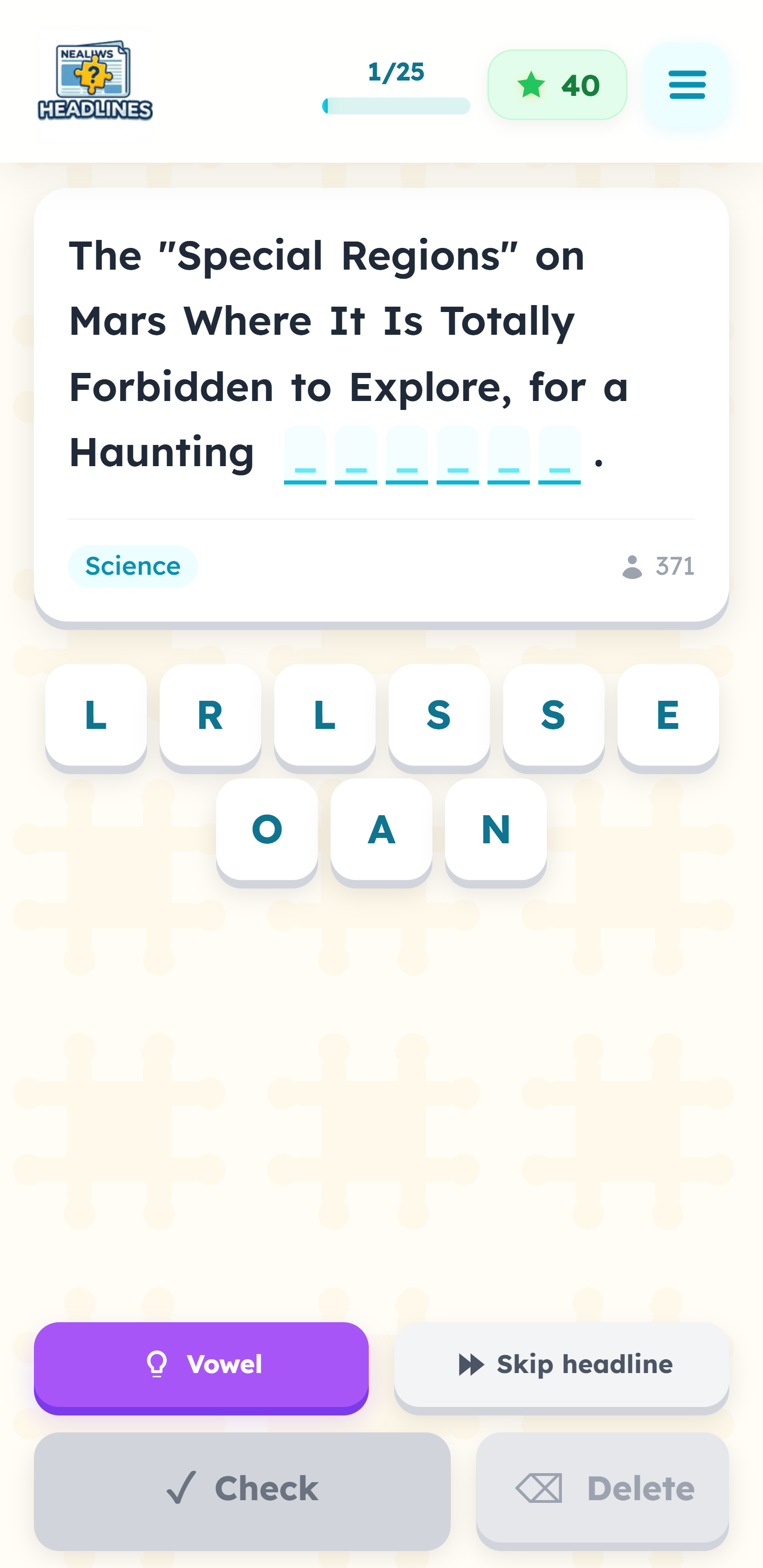Open the hamburger menu
Screen dimensions: 763x1568
(686, 85)
